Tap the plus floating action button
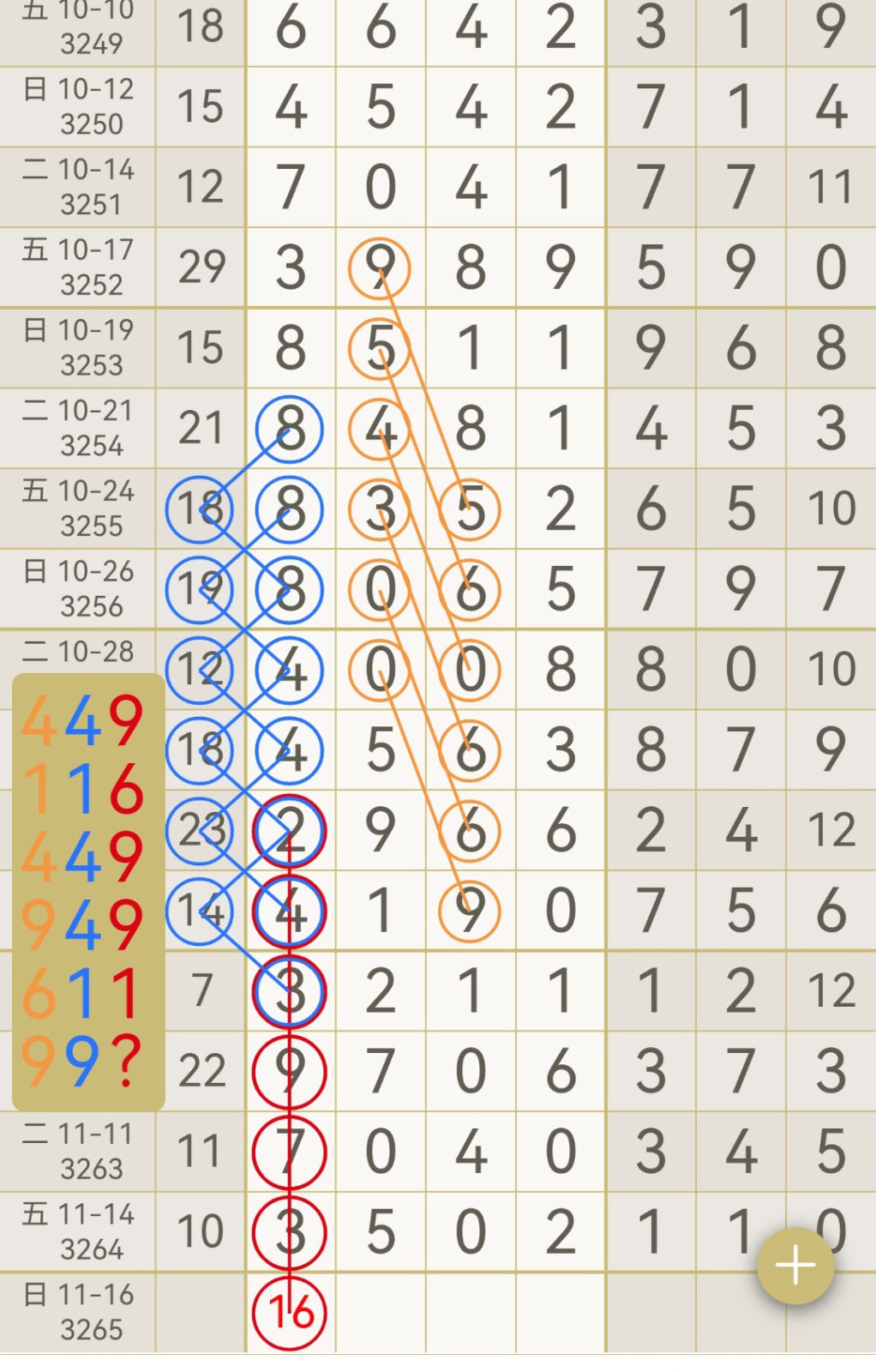This screenshot has height=1372, width=876. pos(795,1266)
